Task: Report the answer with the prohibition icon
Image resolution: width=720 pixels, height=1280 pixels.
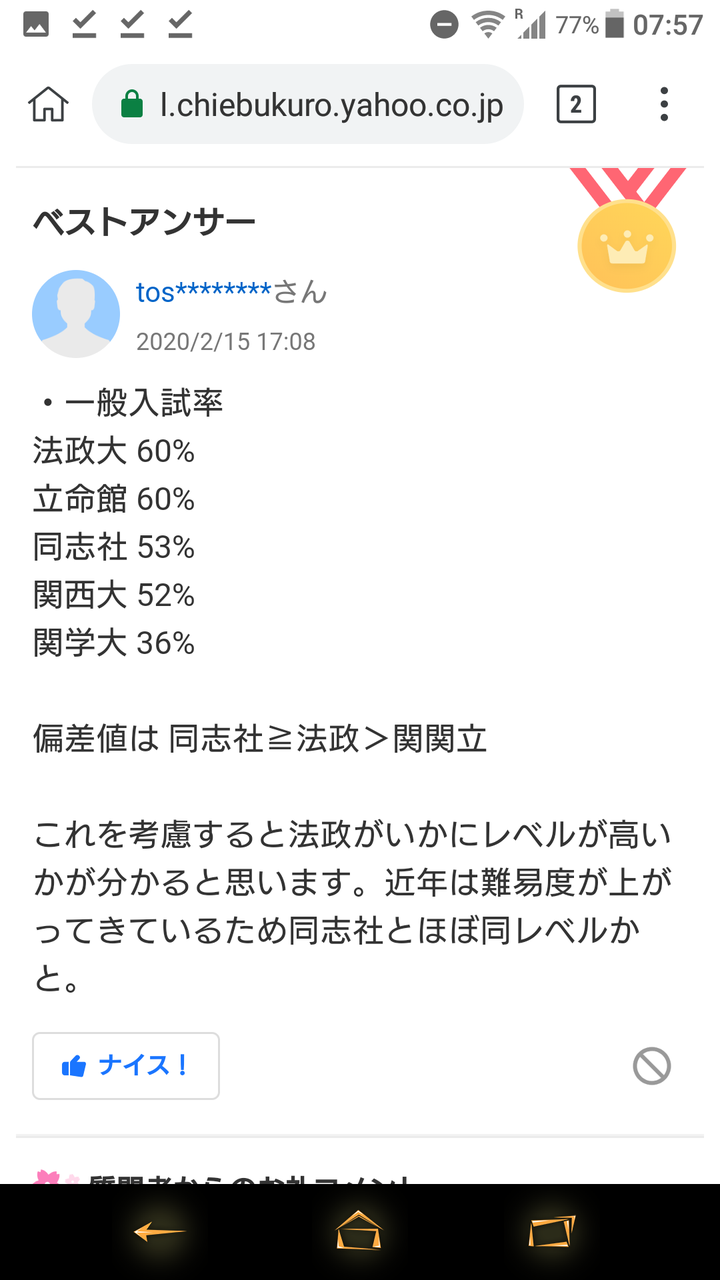Action: [652, 1066]
